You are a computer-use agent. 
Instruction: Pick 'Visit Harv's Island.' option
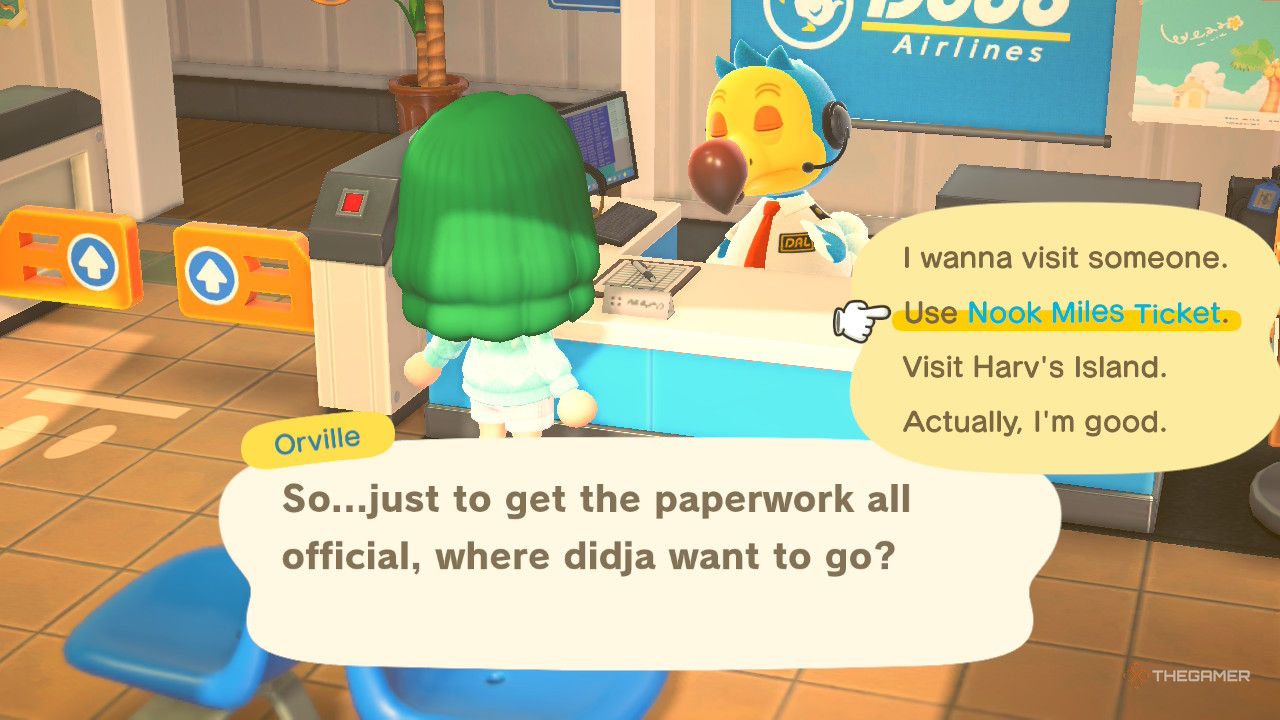pos(1034,367)
